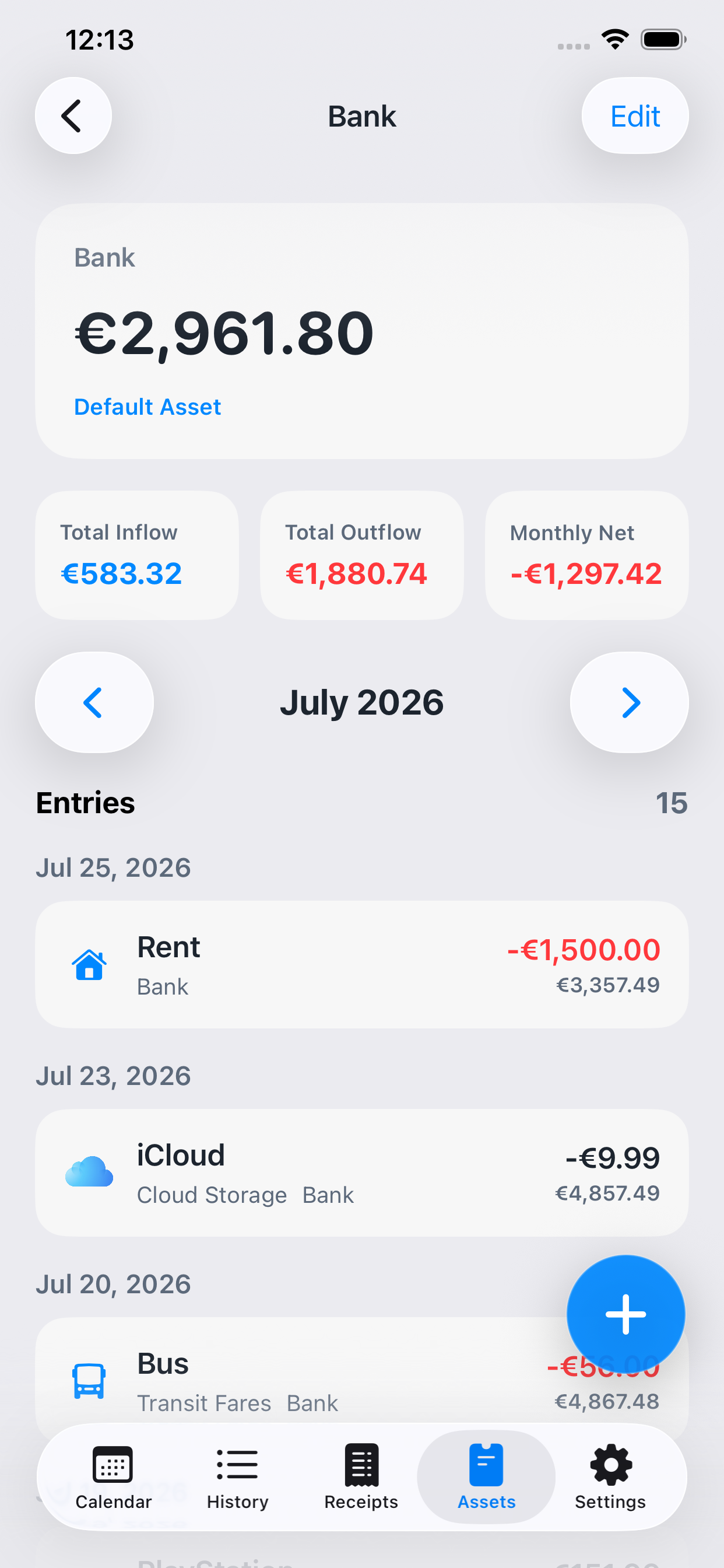Switch to the History tab
Image resolution: width=724 pixels, height=1568 pixels.
(237, 1476)
